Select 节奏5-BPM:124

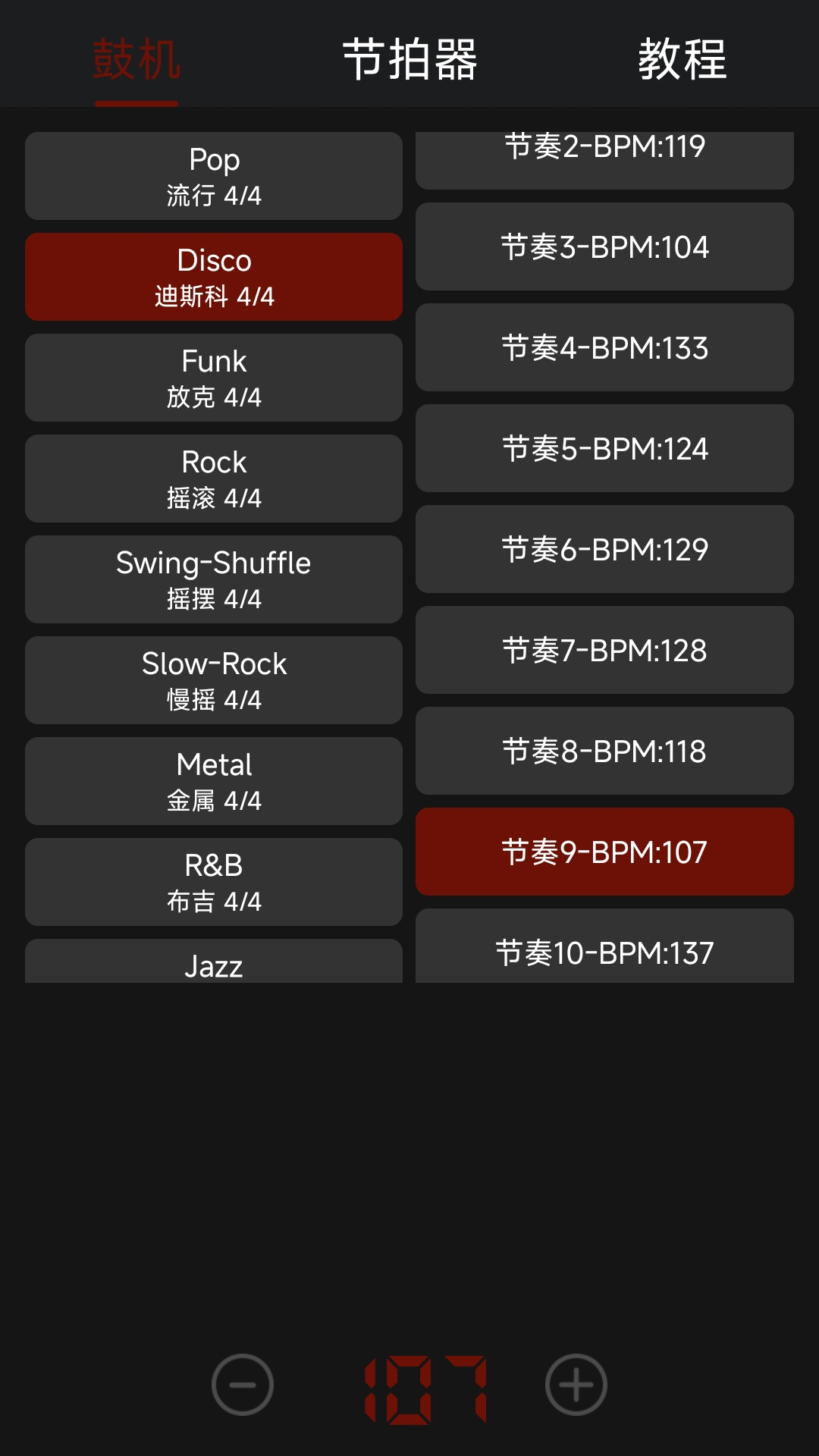(x=604, y=448)
